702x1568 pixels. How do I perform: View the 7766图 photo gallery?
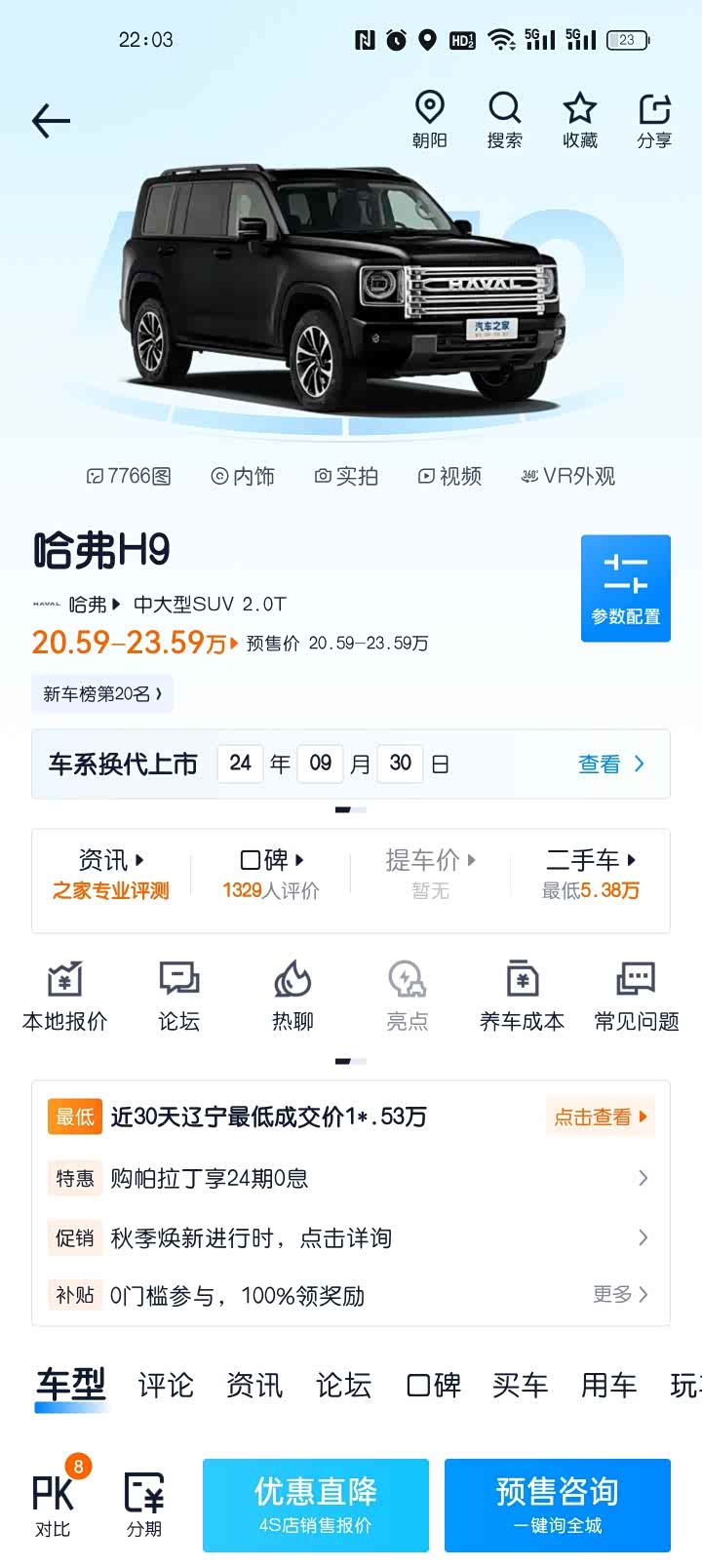129,476
